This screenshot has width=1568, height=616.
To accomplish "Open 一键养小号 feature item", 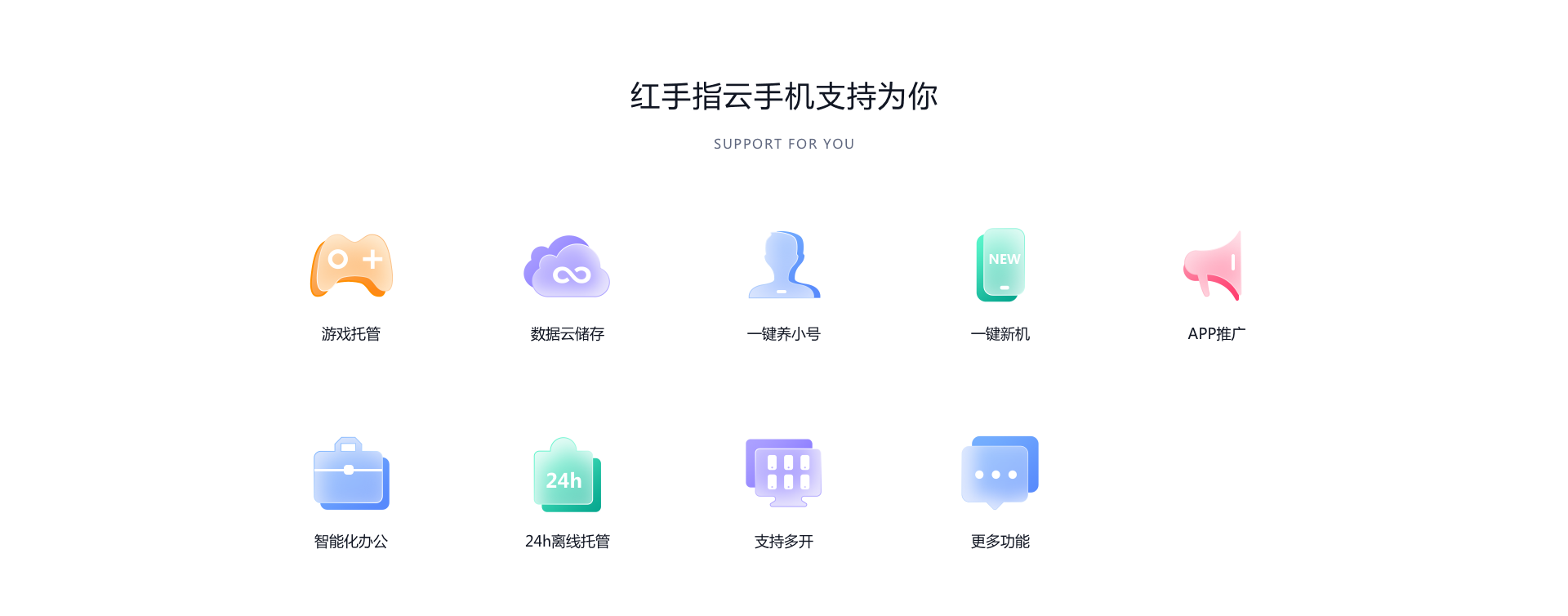I will coord(784,266).
